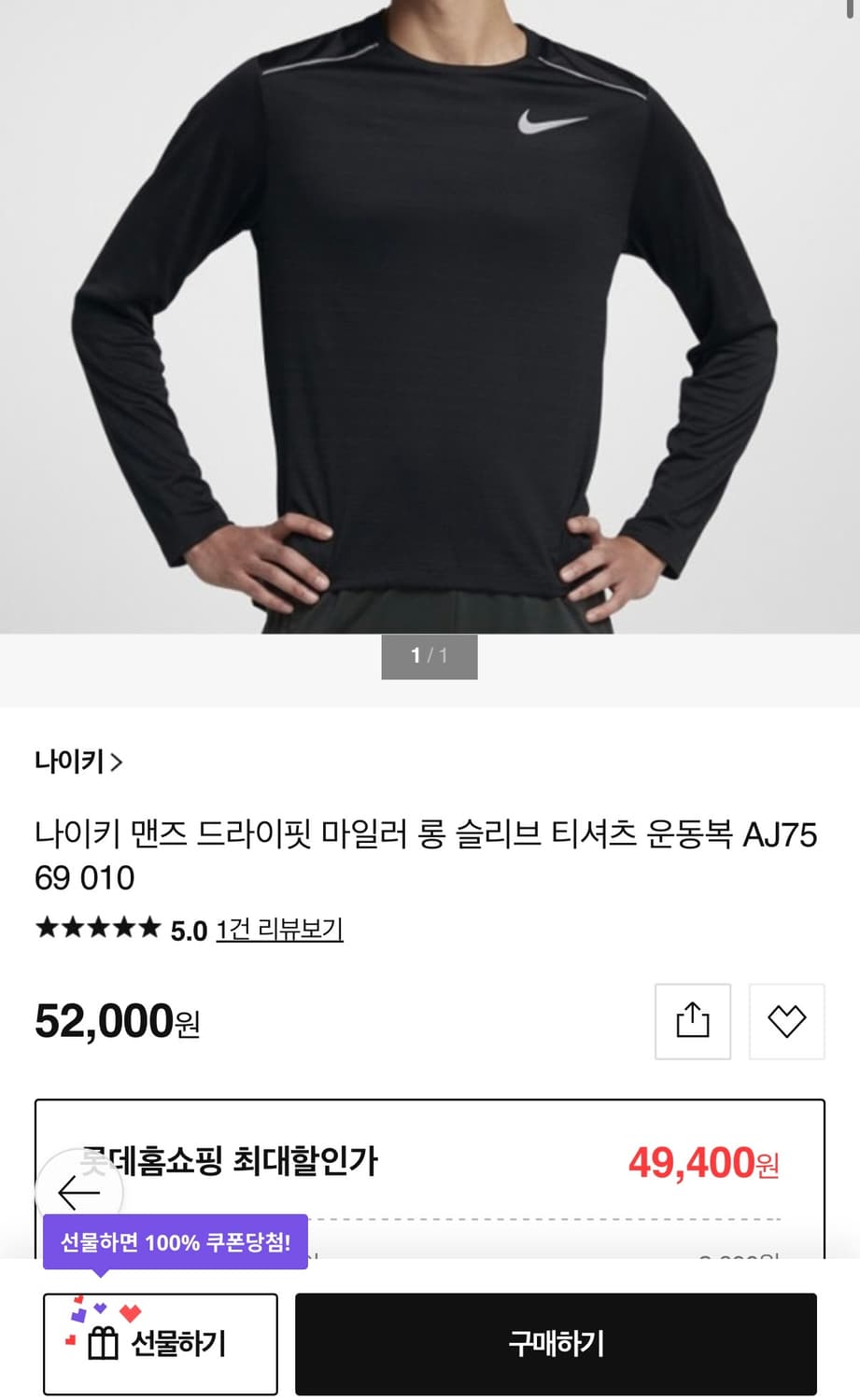Select the third rating star
This screenshot has height=1400, width=860.
97,925
